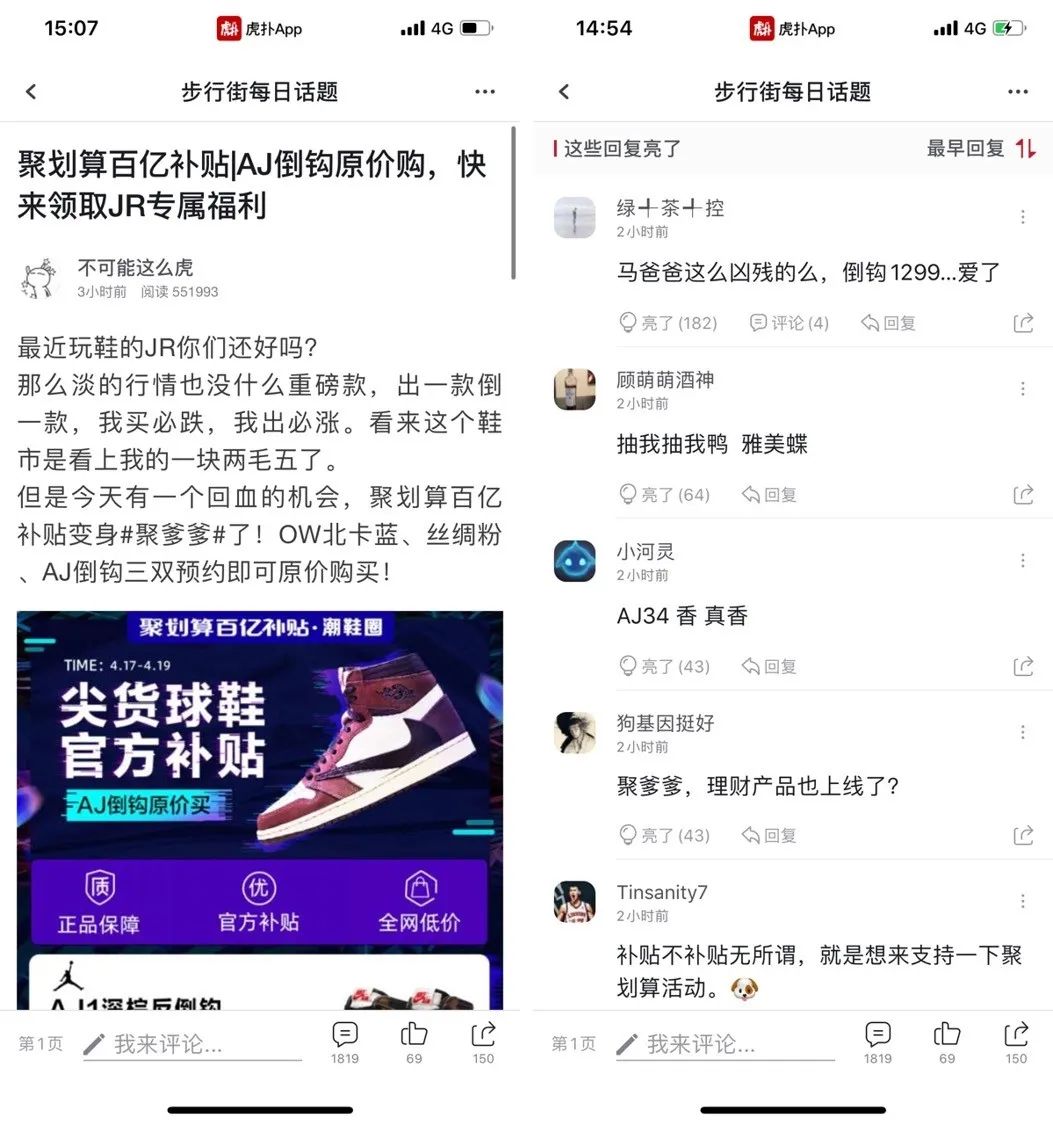Viewport: 1053px width, 1125px height.
Task: Share 狗基因挺好's comment
Action: click(1023, 835)
